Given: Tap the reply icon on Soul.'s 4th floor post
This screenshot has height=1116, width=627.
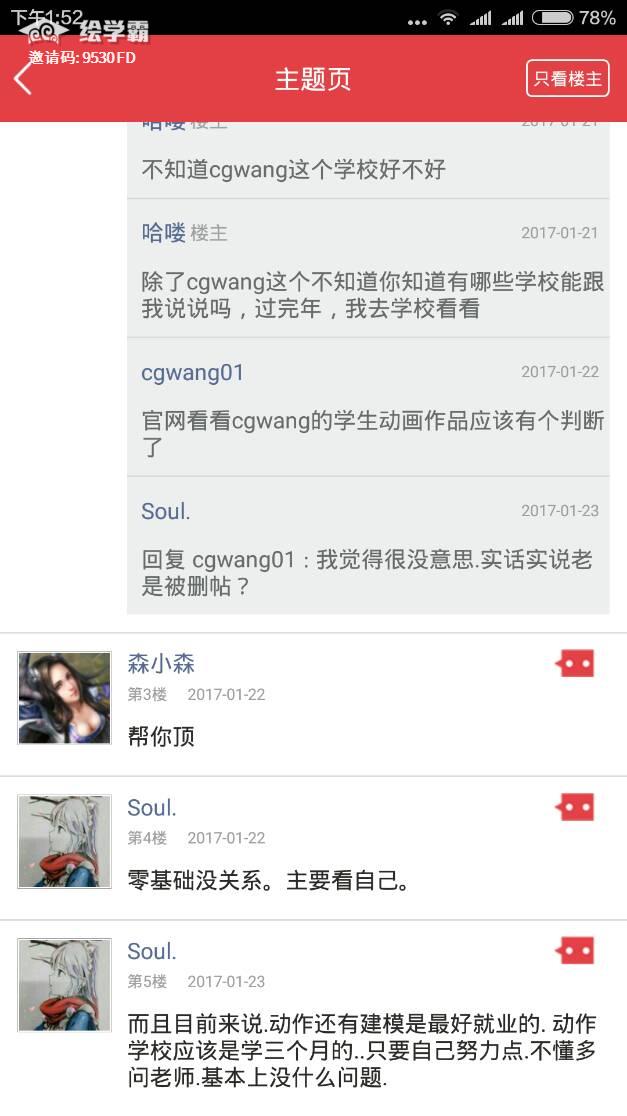Looking at the screenshot, I should (576, 807).
